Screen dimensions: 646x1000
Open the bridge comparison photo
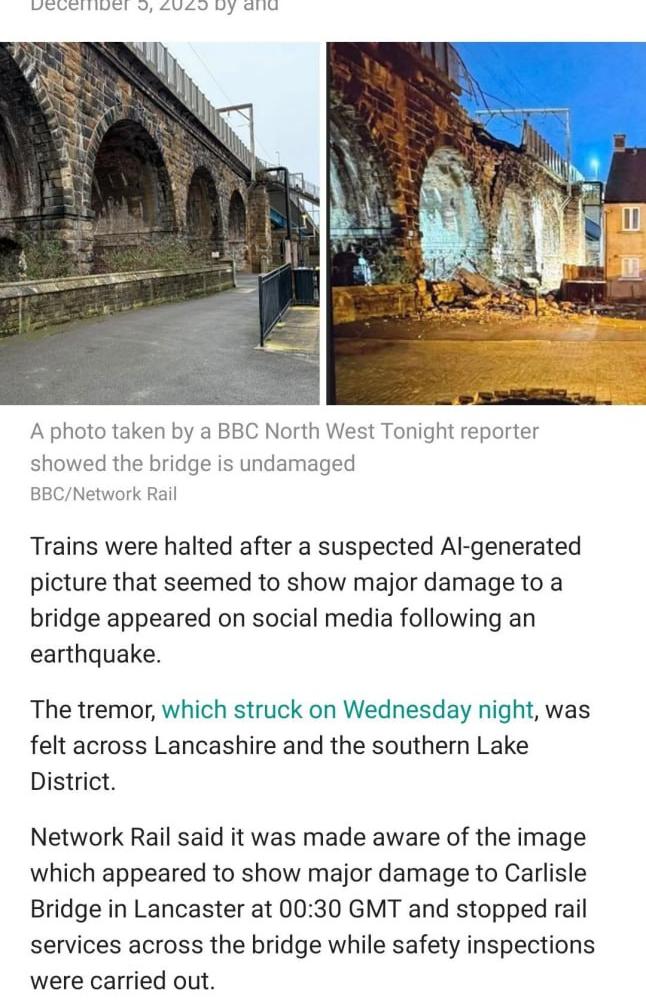click(x=323, y=223)
